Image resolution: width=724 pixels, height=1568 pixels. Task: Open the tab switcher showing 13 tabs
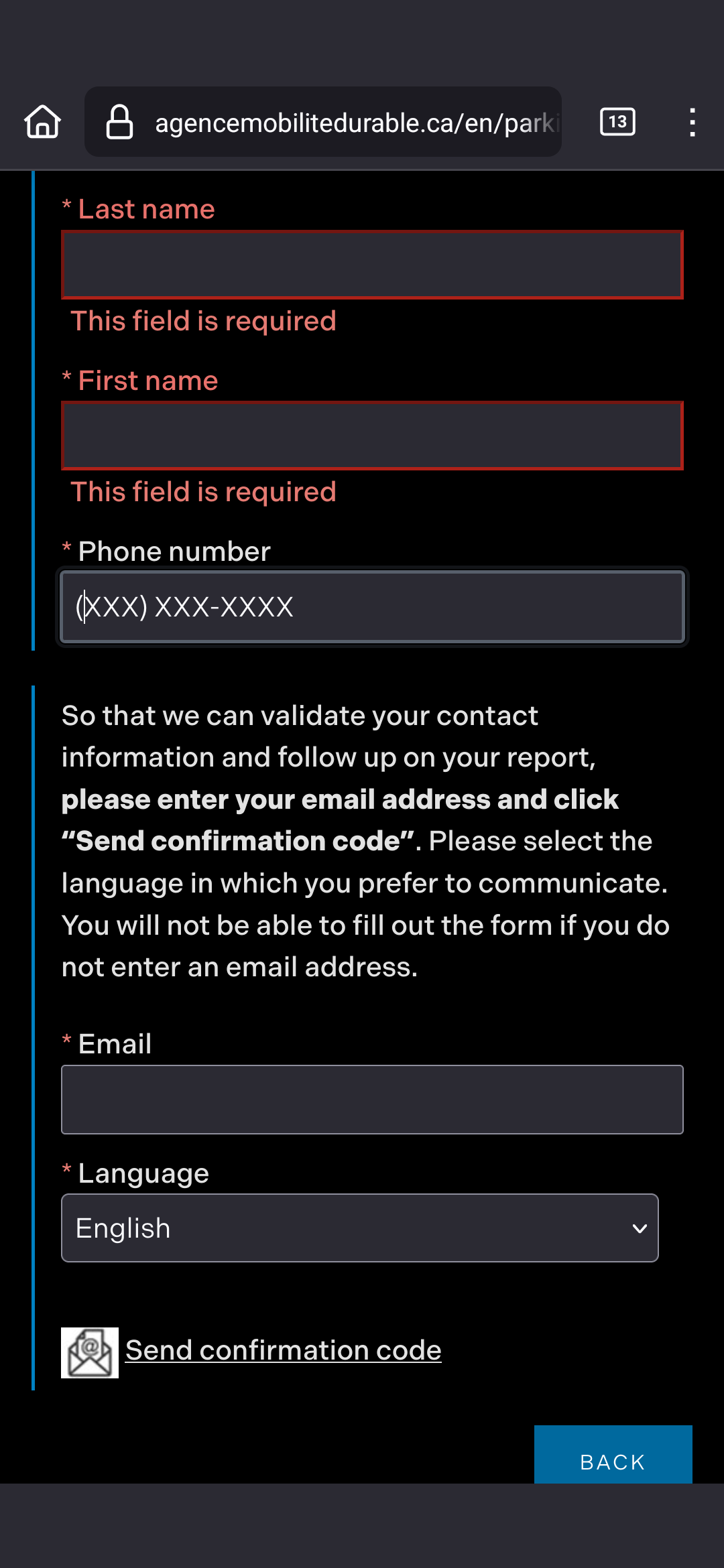point(617,122)
